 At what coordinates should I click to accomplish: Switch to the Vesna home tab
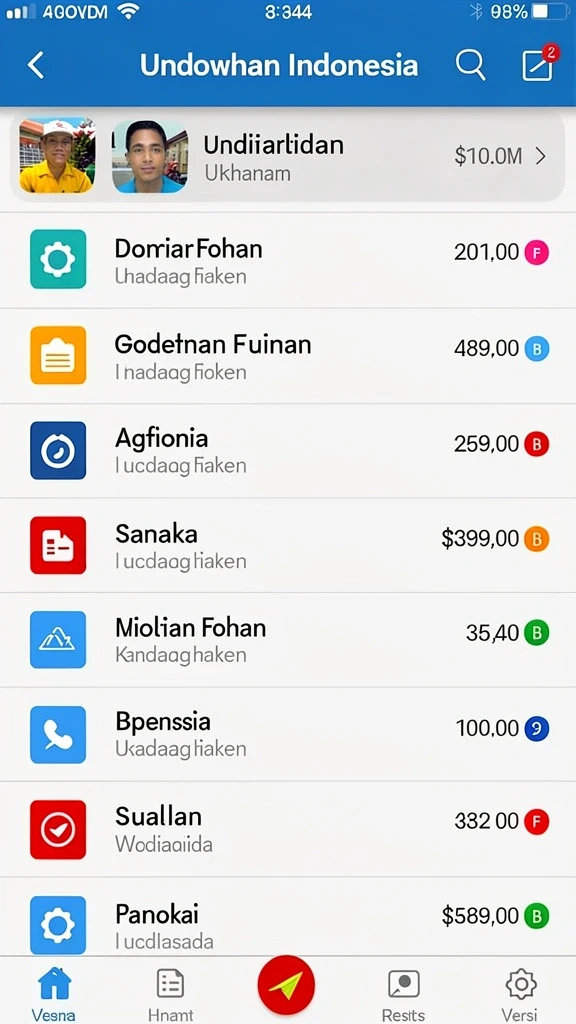point(55,993)
